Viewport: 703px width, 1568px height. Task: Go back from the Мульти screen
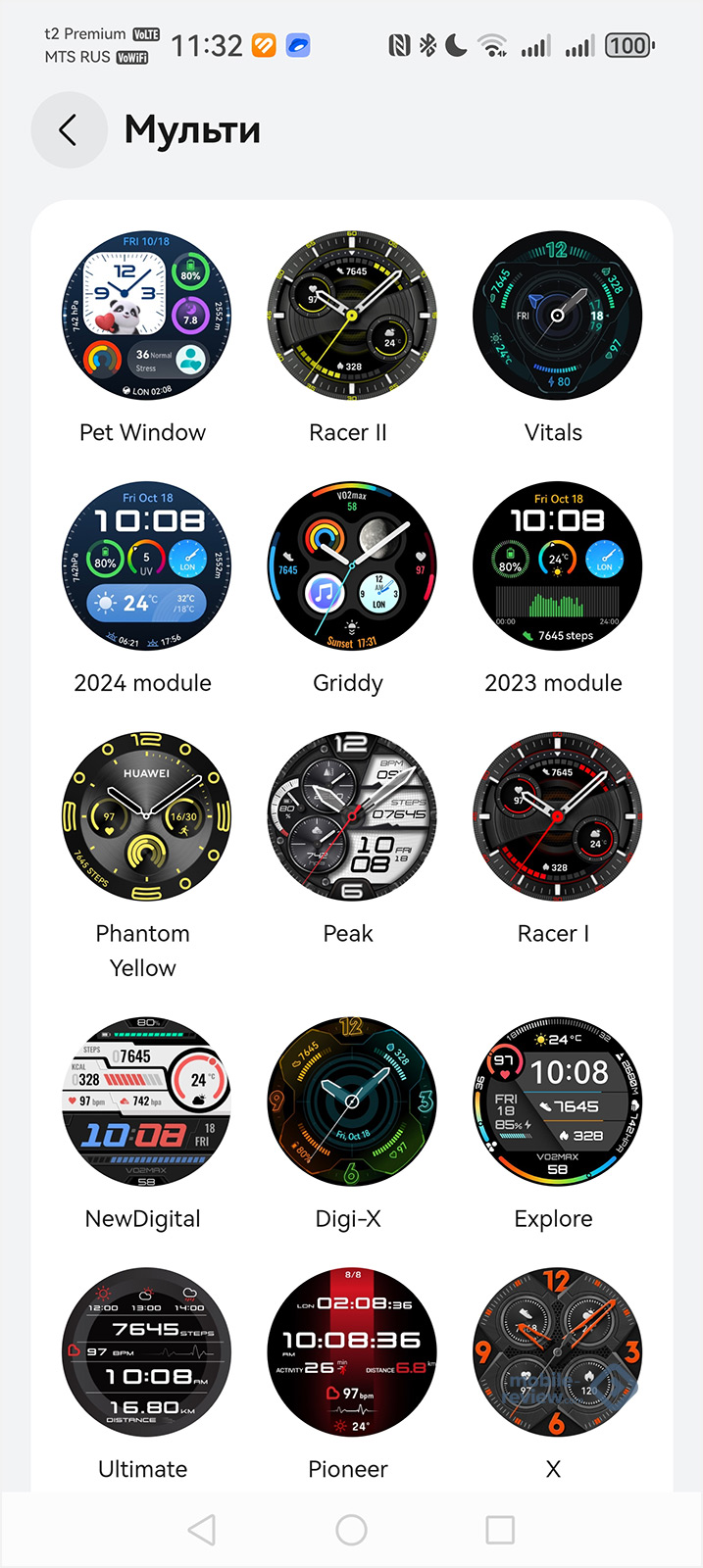69,130
